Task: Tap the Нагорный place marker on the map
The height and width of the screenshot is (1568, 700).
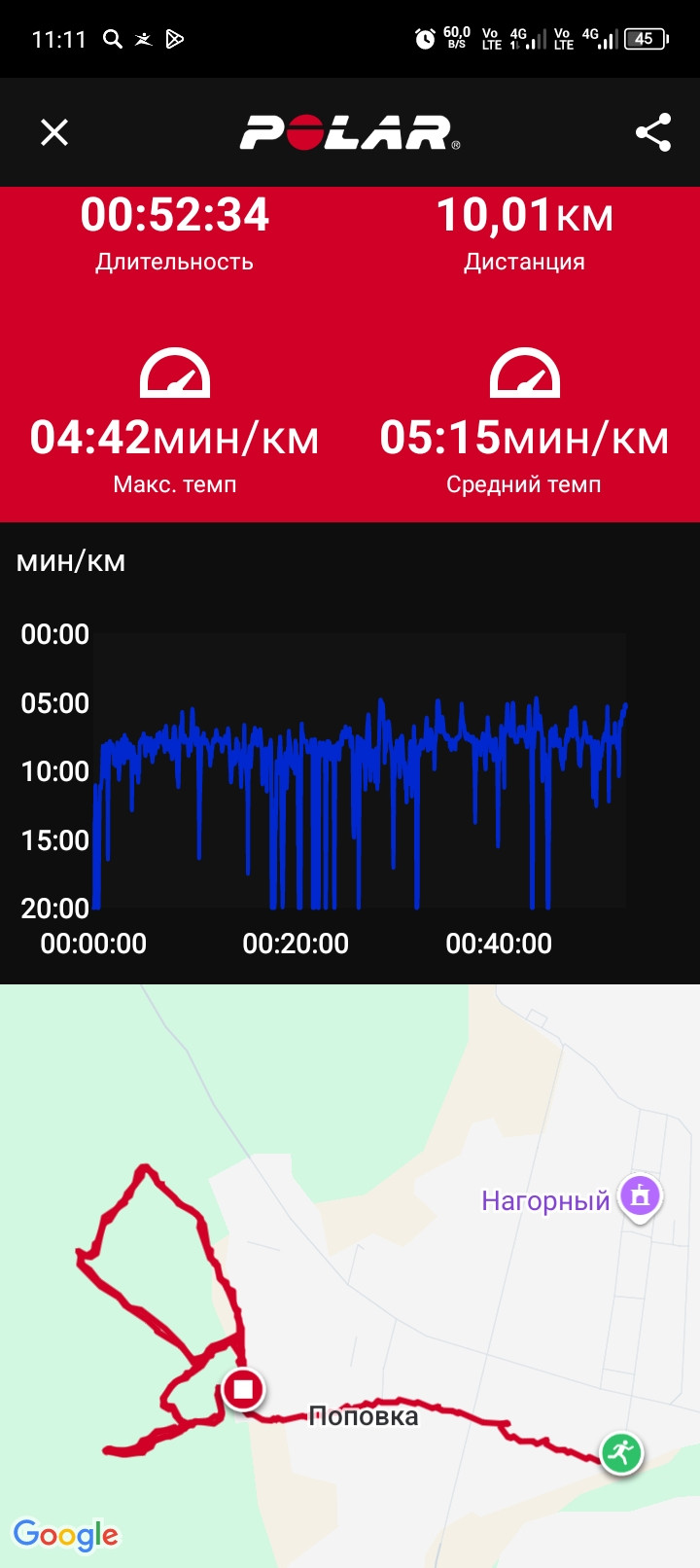Action: (x=640, y=1197)
